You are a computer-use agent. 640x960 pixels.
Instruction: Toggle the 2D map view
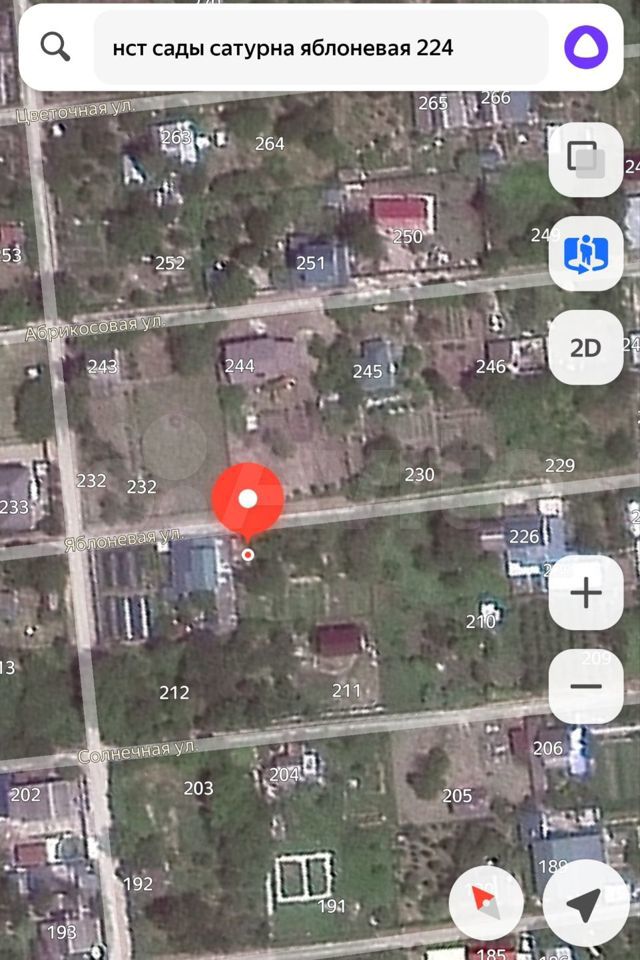point(585,347)
